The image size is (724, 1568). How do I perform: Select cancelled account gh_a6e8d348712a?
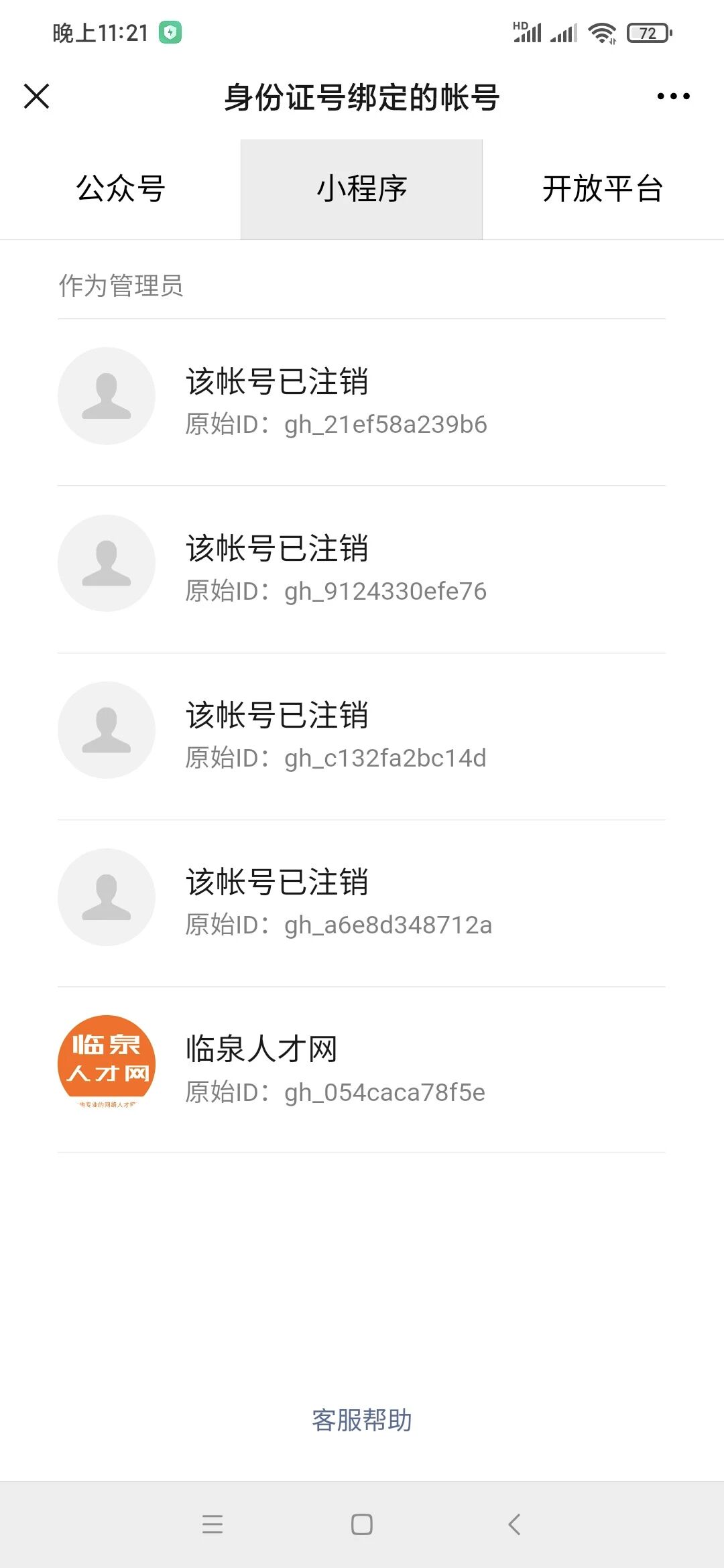(x=361, y=902)
